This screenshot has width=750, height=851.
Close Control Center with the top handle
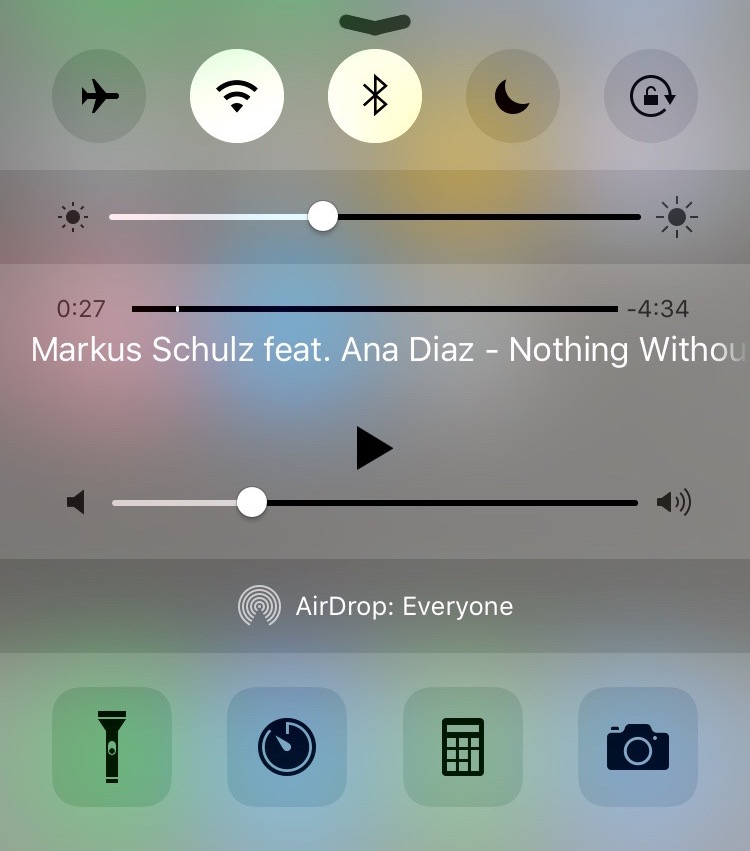pos(375,22)
